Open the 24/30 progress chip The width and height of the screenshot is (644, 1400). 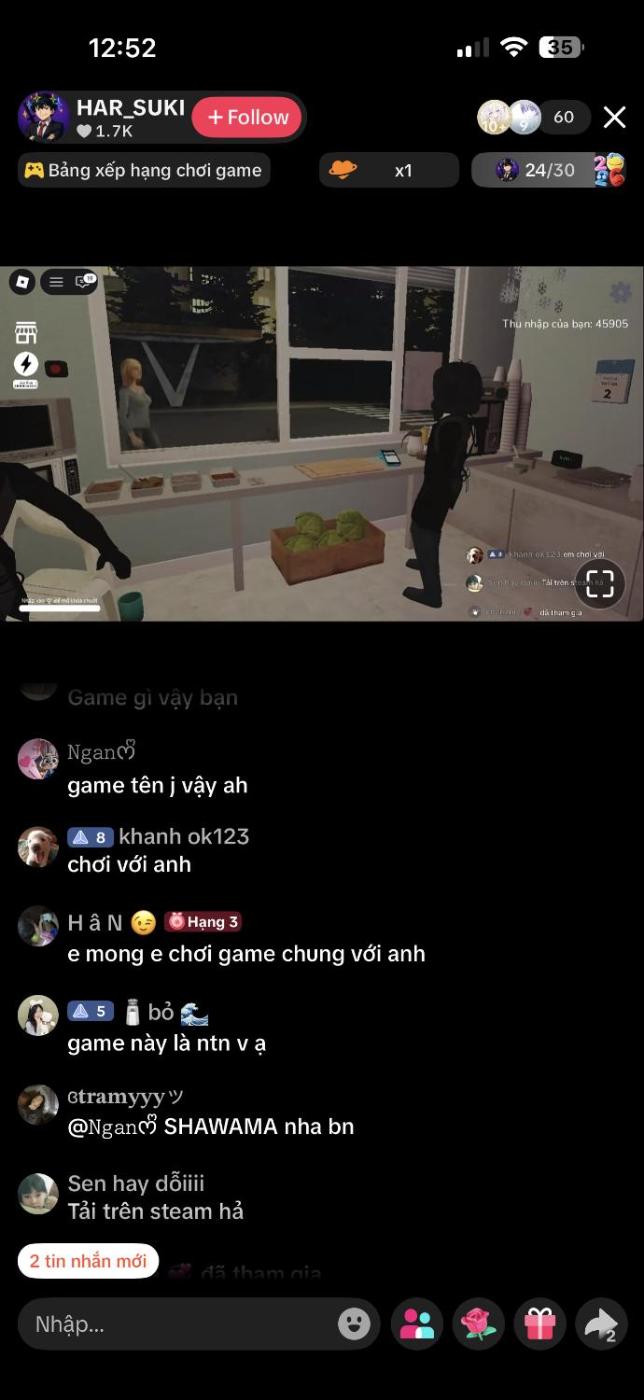coord(536,170)
